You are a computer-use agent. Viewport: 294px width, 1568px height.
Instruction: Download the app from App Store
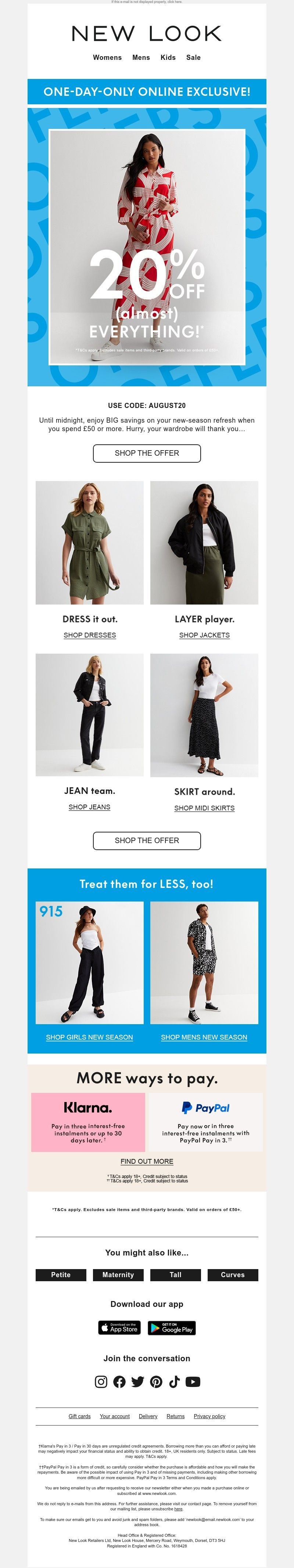click(x=119, y=1327)
